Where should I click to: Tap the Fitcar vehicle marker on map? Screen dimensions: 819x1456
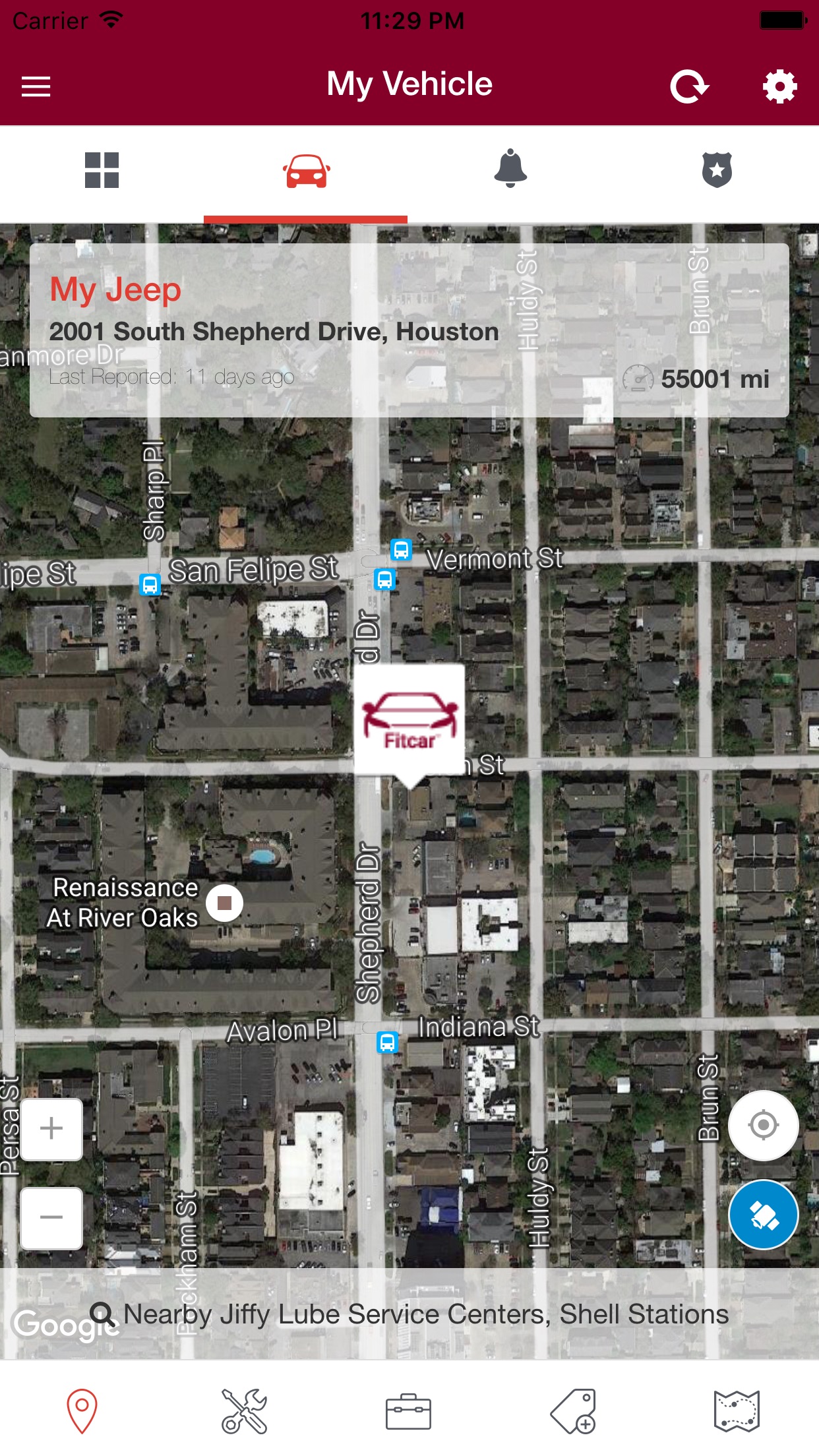[409, 720]
